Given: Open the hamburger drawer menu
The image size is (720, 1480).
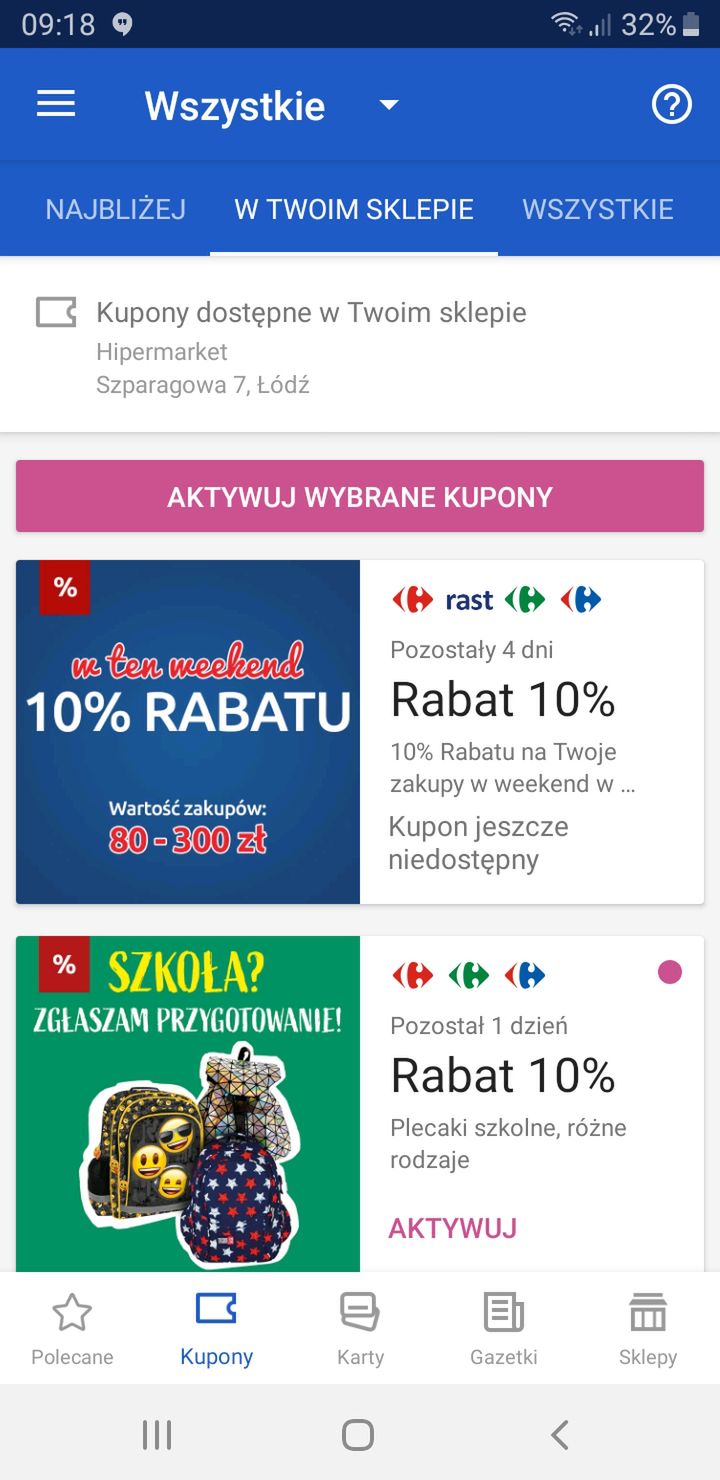Looking at the screenshot, I should 56,104.
